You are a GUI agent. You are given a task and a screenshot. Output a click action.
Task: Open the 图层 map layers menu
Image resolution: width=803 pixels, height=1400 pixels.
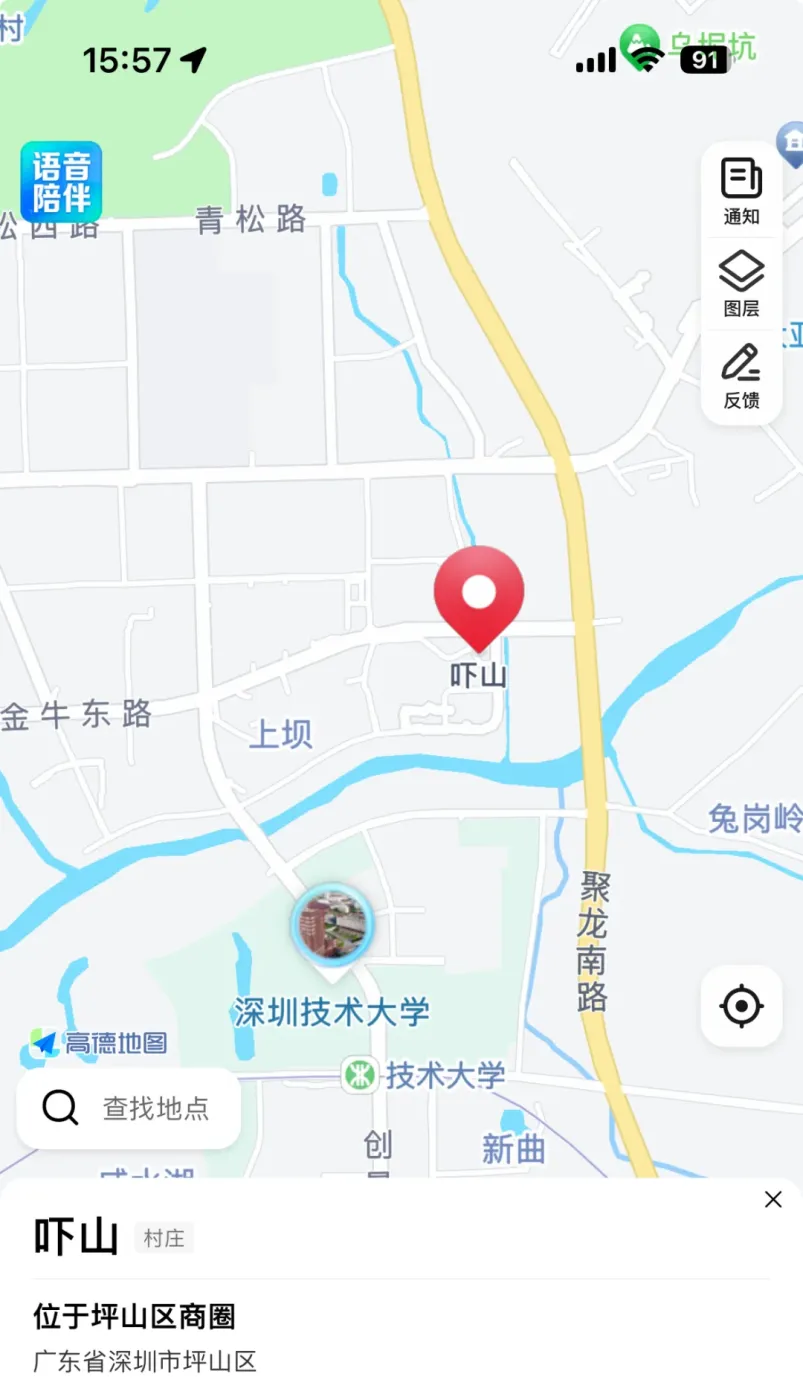click(741, 284)
